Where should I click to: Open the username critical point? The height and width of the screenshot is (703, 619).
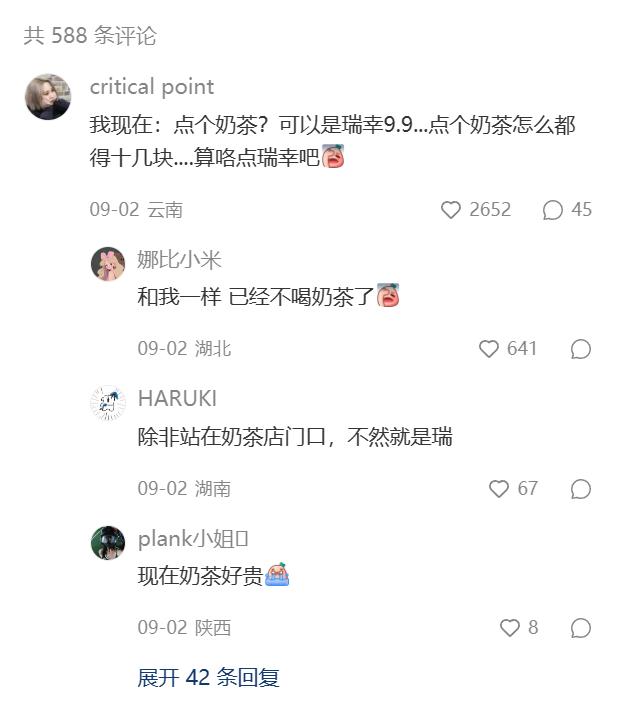(x=152, y=87)
